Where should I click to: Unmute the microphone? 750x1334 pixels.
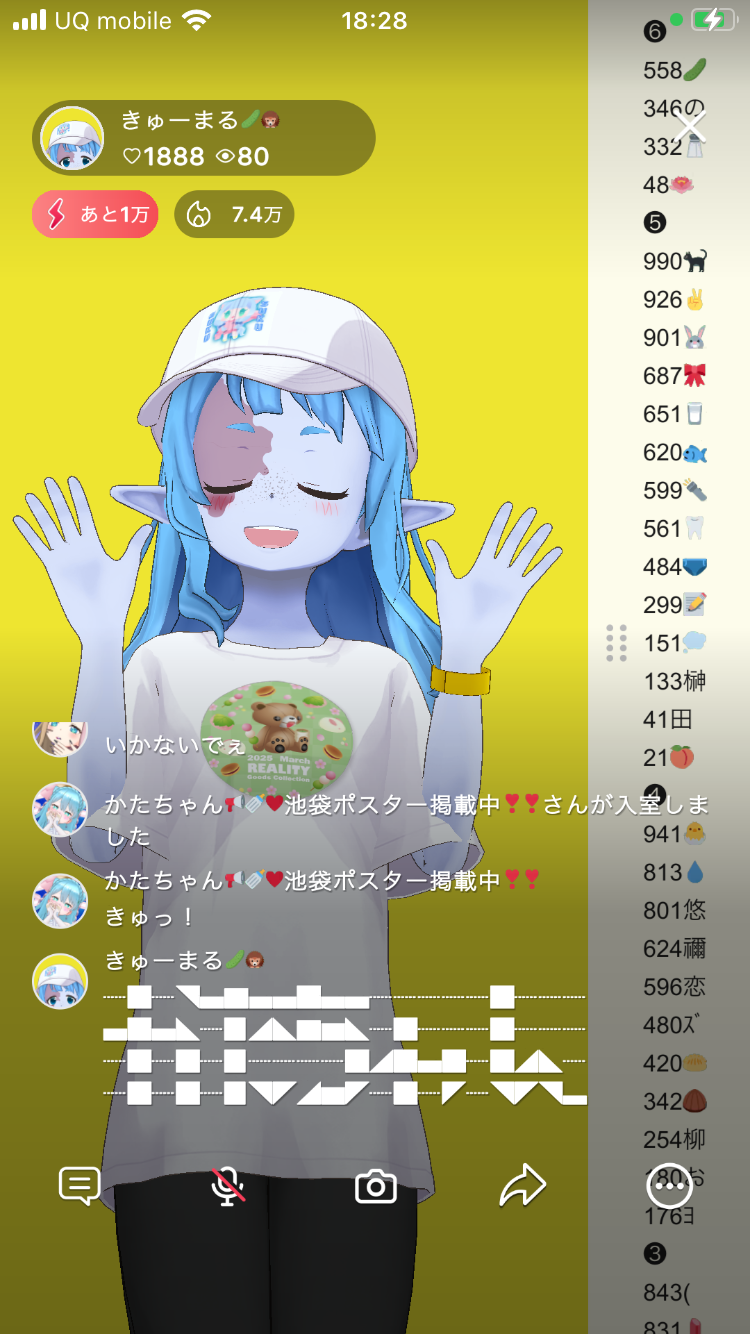pyautogui.click(x=228, y=1186)
